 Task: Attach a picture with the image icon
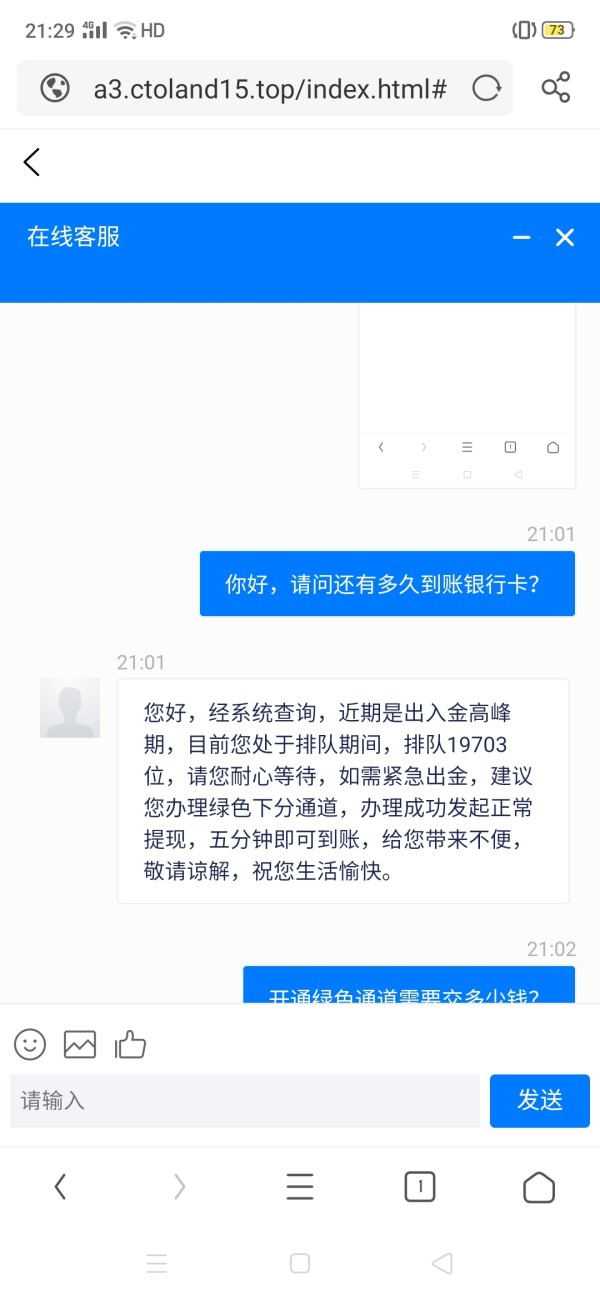(x=80, y=1045)
